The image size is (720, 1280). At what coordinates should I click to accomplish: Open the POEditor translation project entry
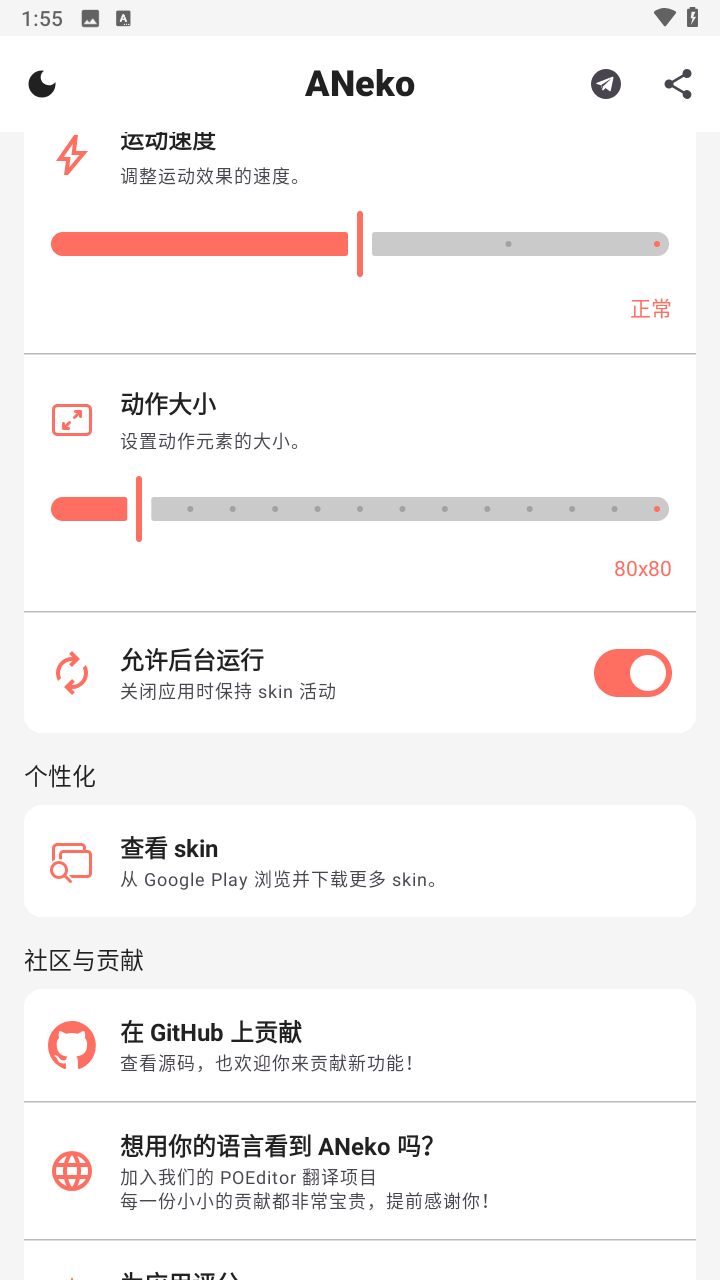point(360,1170)
